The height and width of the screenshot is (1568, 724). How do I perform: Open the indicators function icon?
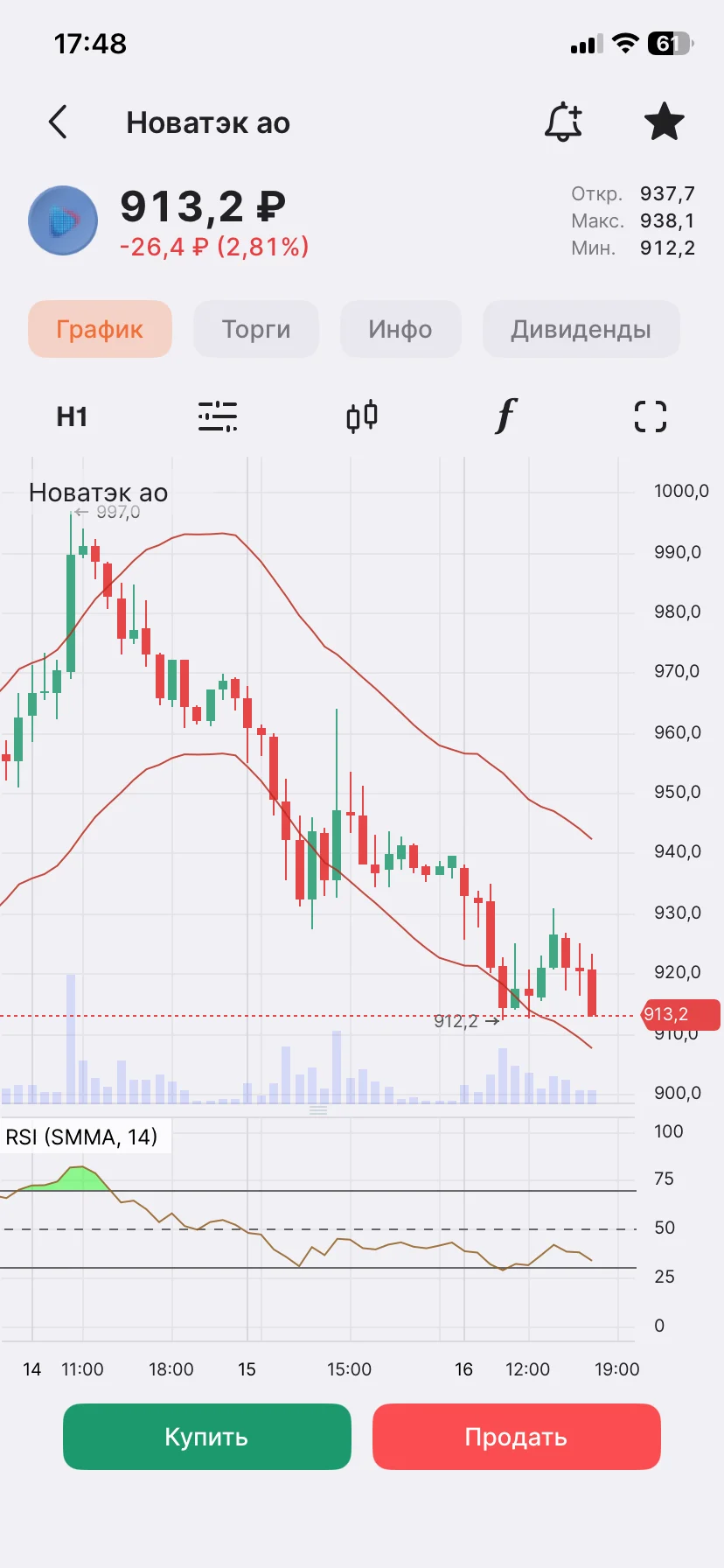(506, 416)
